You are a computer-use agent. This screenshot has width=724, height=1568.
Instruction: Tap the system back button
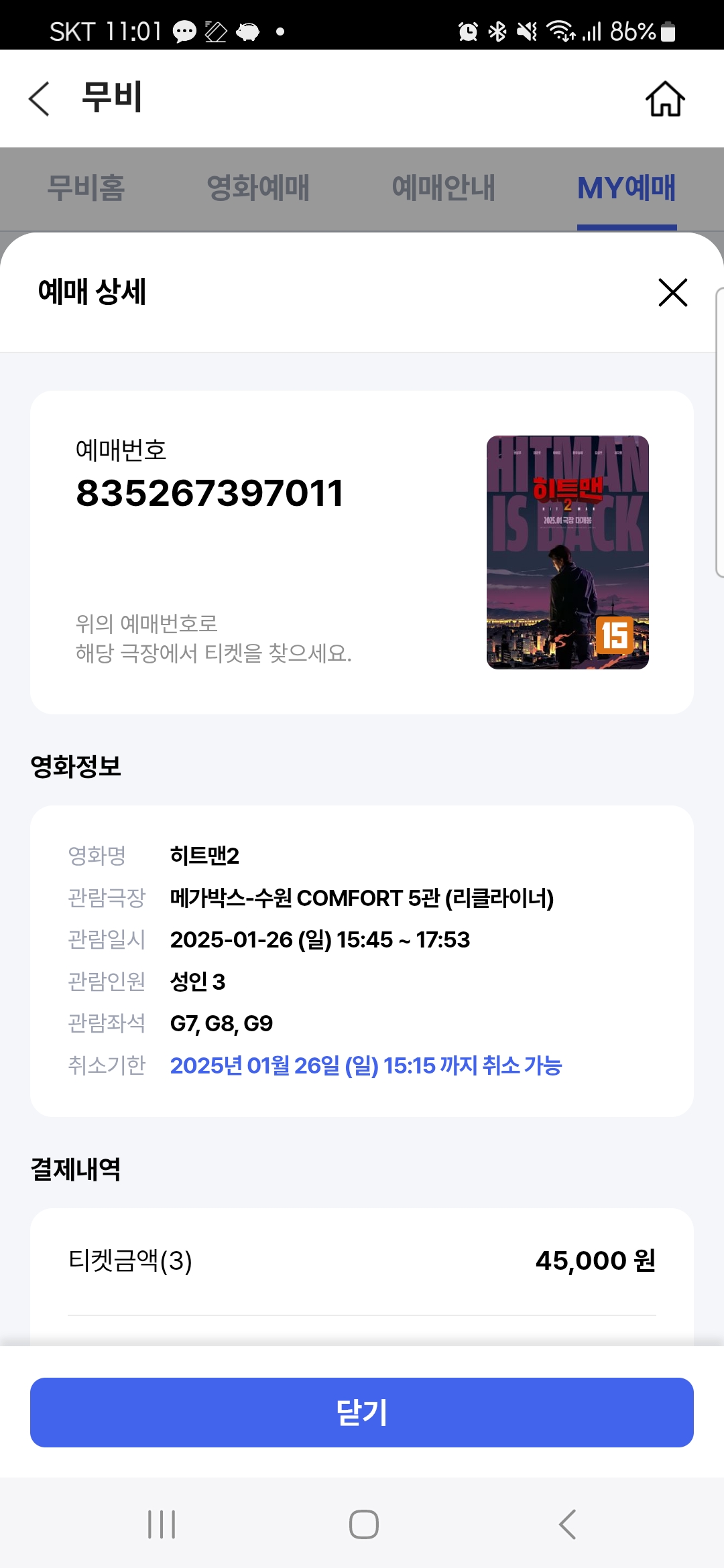click(567, 1524)
